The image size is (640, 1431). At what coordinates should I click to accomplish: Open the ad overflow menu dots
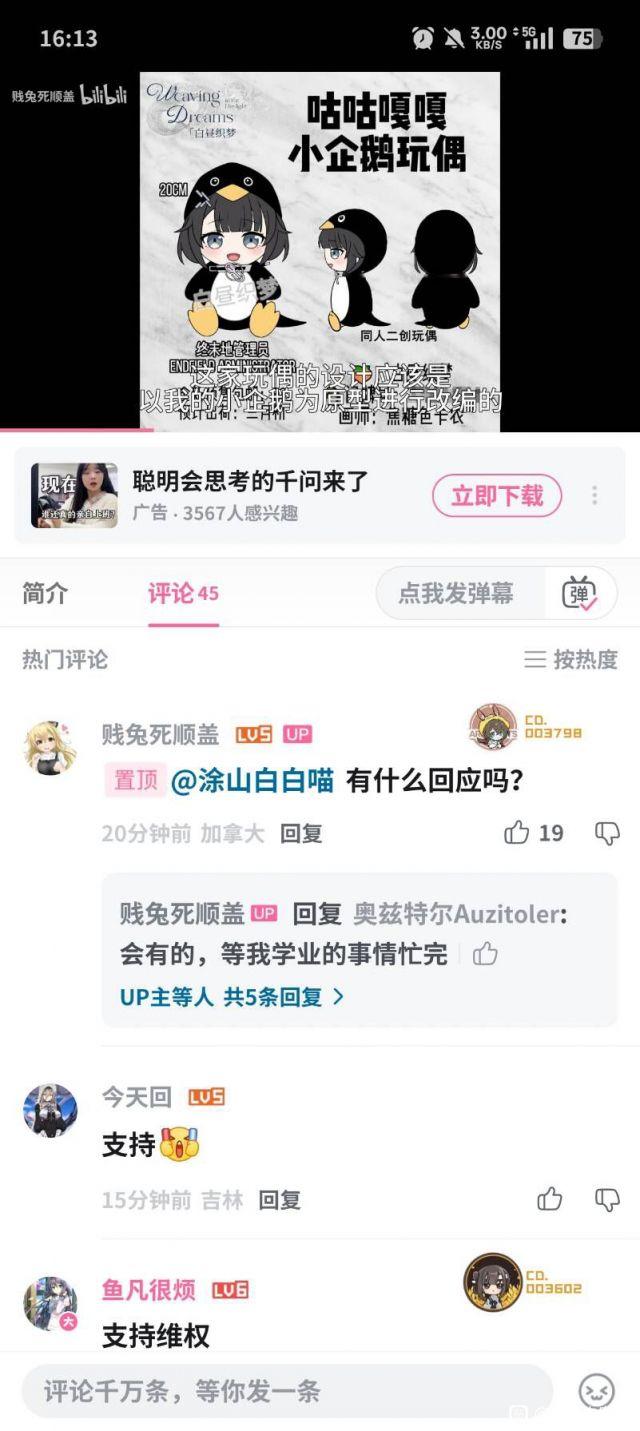point(595,496)
